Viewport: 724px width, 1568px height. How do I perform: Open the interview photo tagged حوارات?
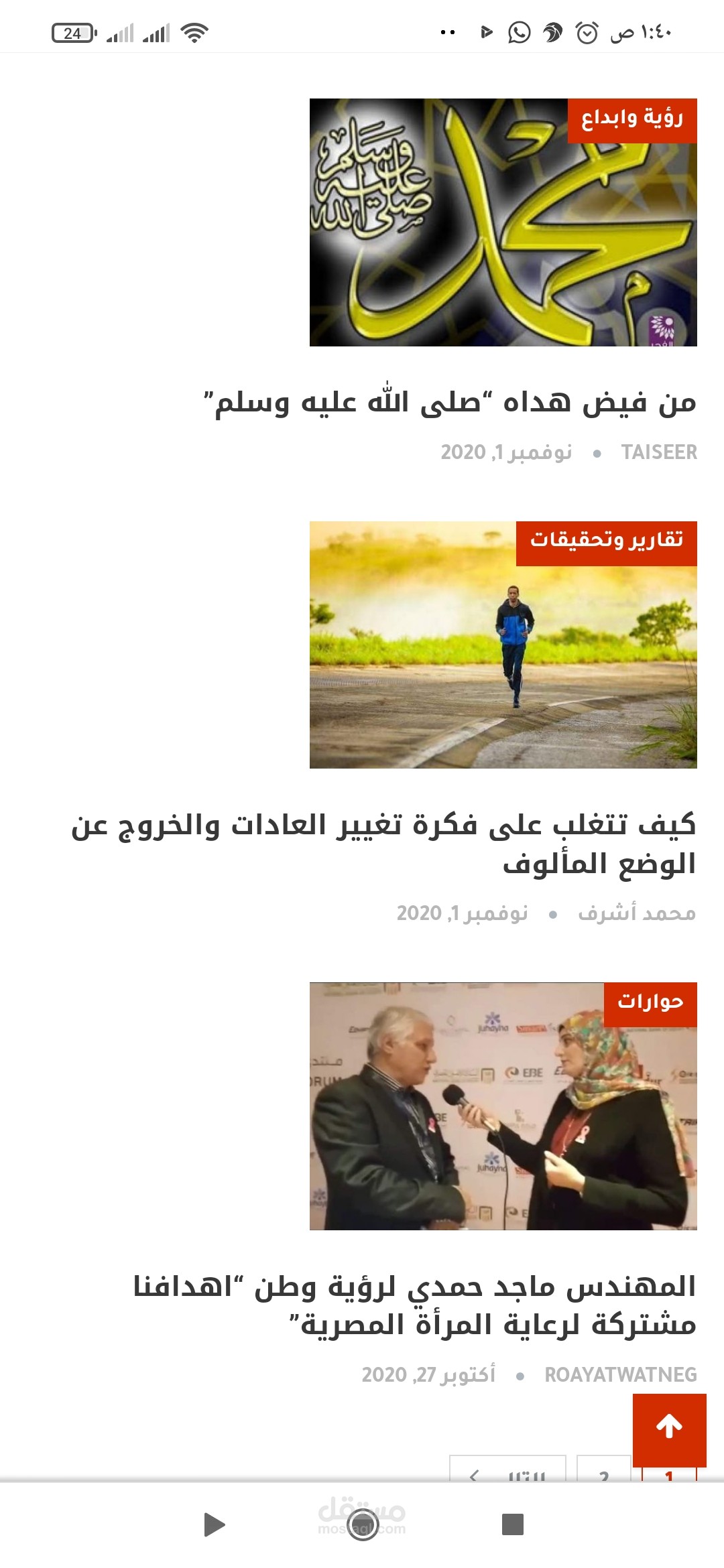503,1106
